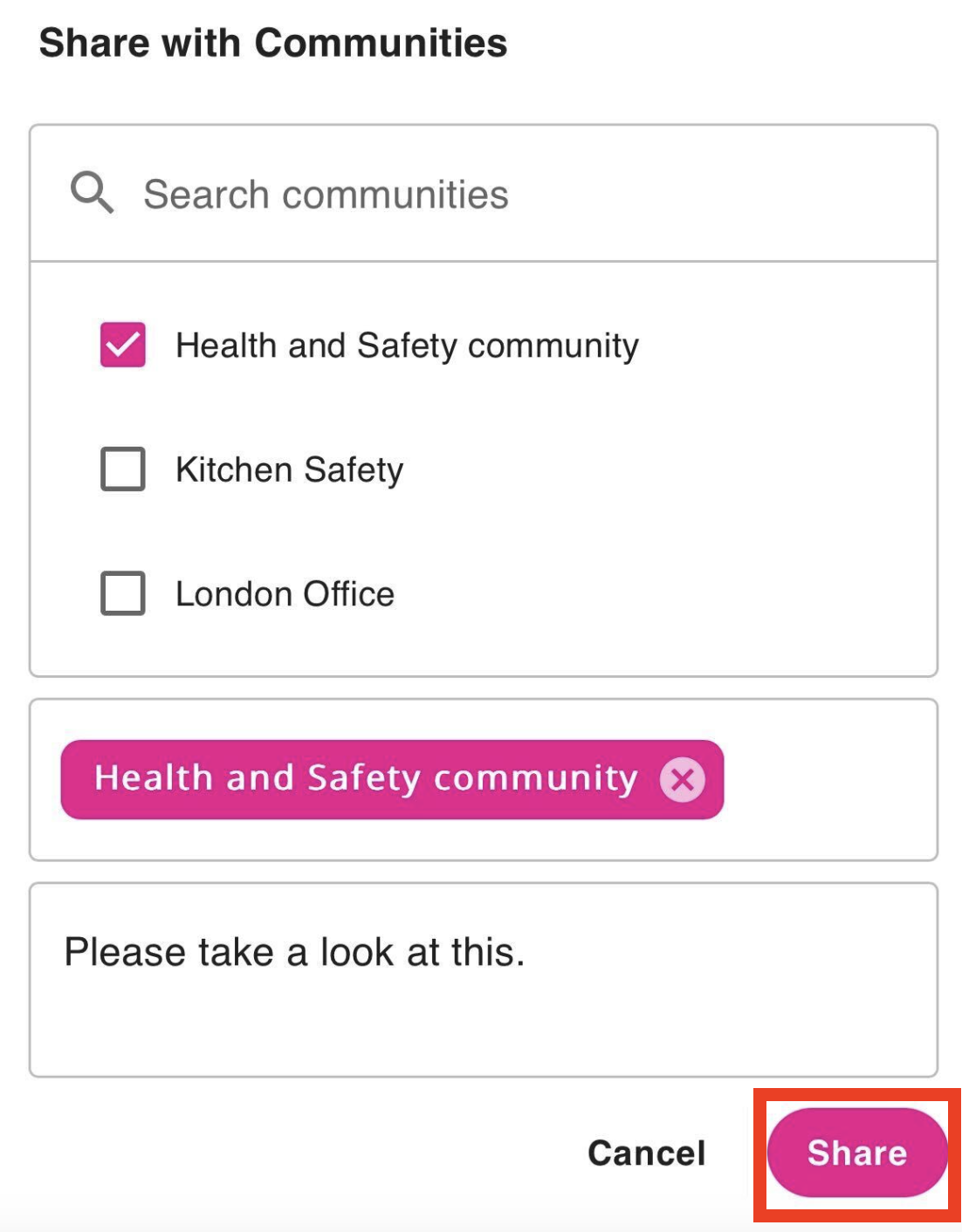The image size is (962, 1232).
Task: Cancel sharing with communities
Action: point(646,1153)
